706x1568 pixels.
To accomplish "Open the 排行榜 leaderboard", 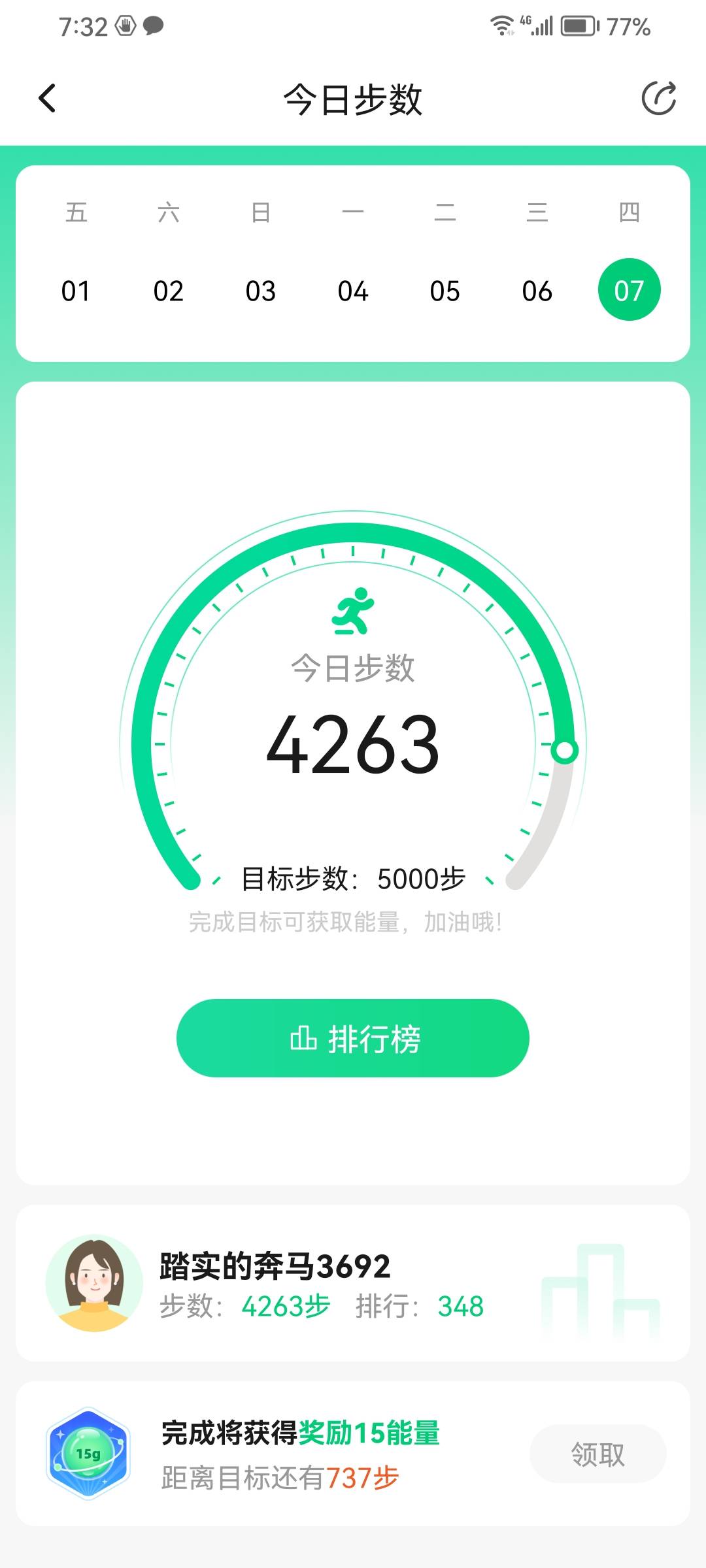I will (x=353, y=1037).
